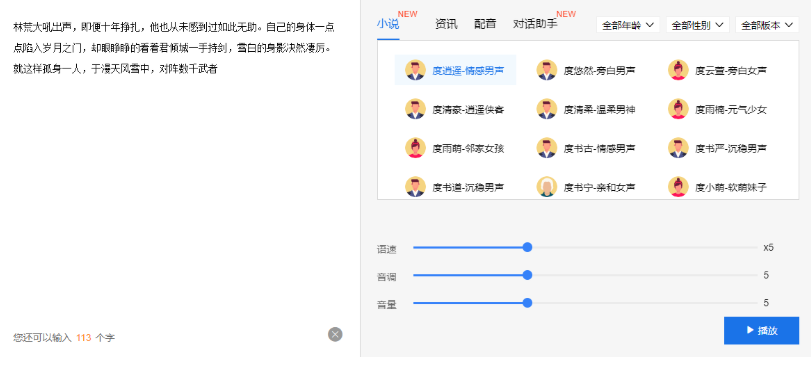Tap the 音量 volume slider

pyautogui.click(x=585, y=303)
